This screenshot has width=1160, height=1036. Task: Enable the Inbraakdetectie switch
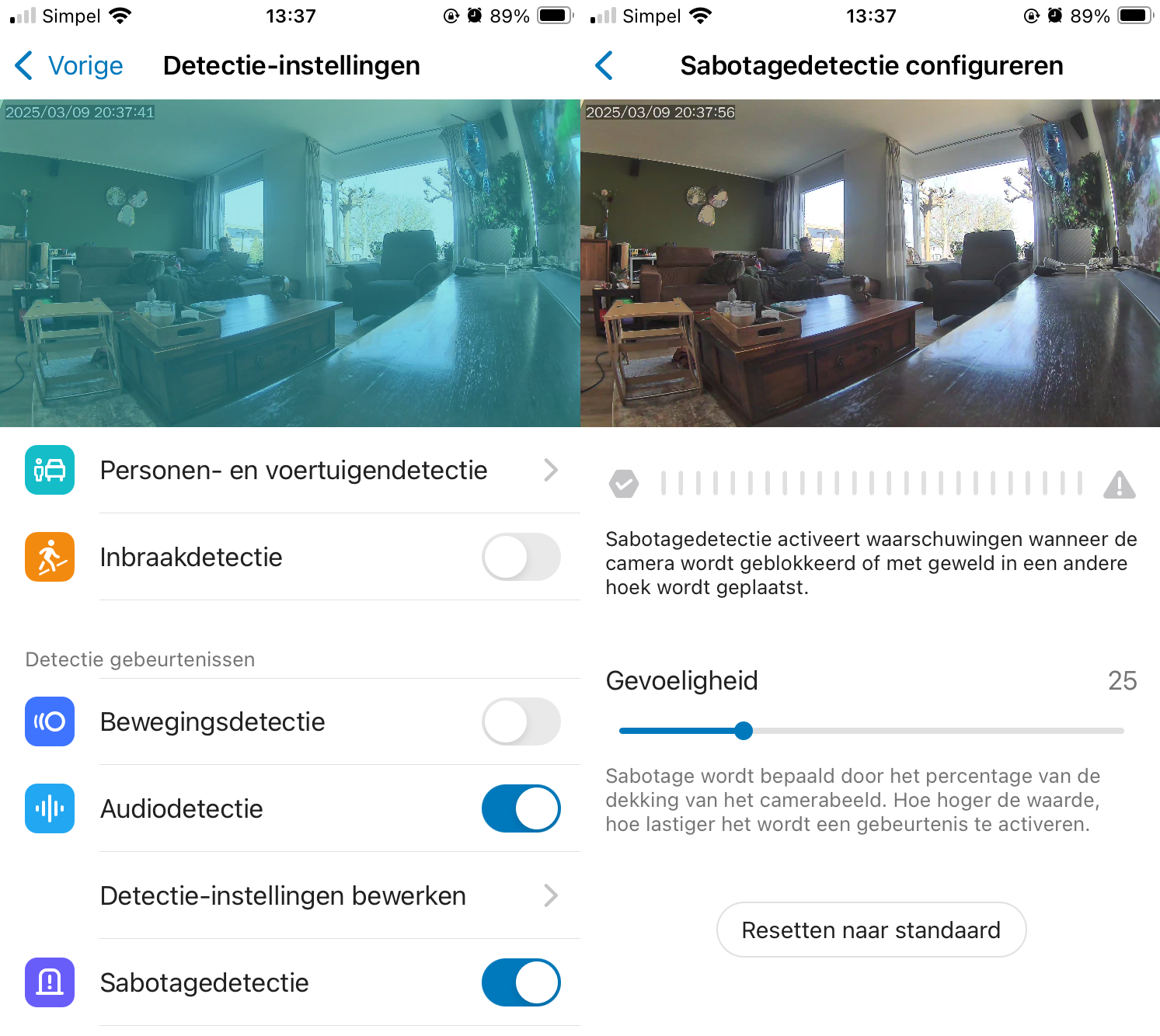click(x=521, y=557)
